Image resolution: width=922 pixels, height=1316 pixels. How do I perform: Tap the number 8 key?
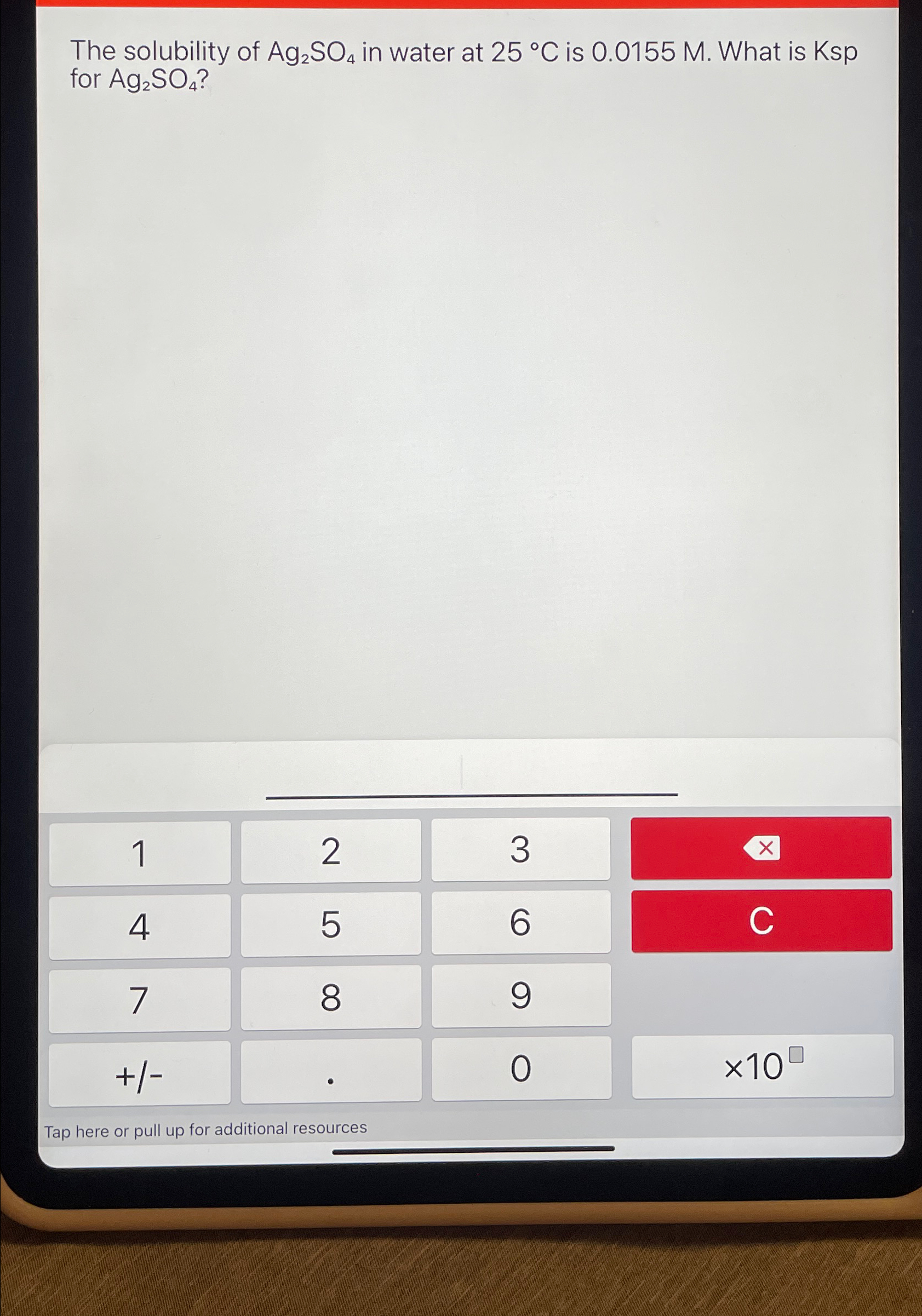click(330, 997)
